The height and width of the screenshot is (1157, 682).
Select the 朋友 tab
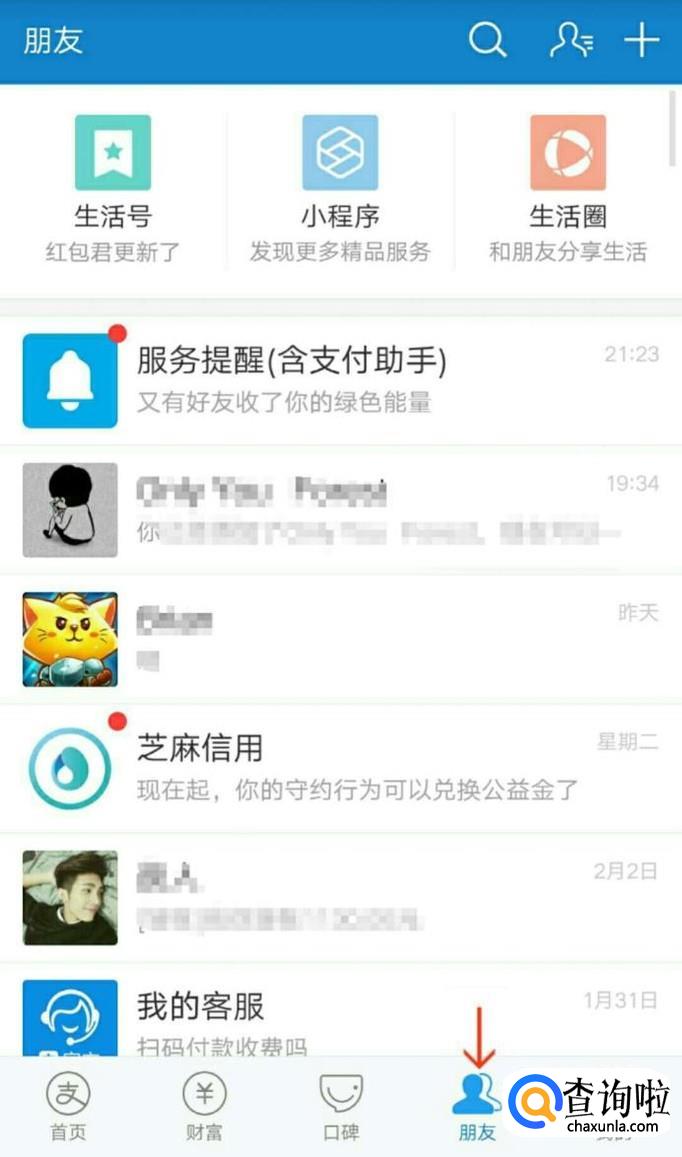(477, 1107)
